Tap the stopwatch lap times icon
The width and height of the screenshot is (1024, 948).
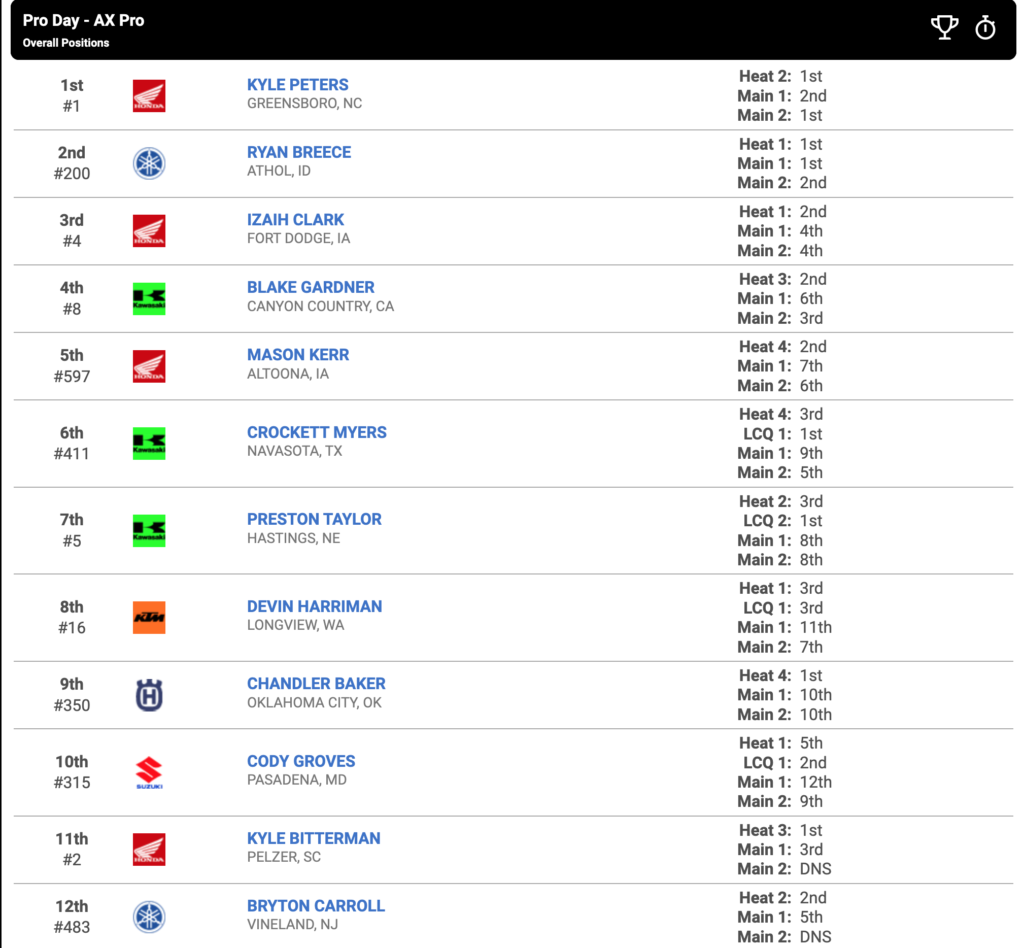click(985, 27)
